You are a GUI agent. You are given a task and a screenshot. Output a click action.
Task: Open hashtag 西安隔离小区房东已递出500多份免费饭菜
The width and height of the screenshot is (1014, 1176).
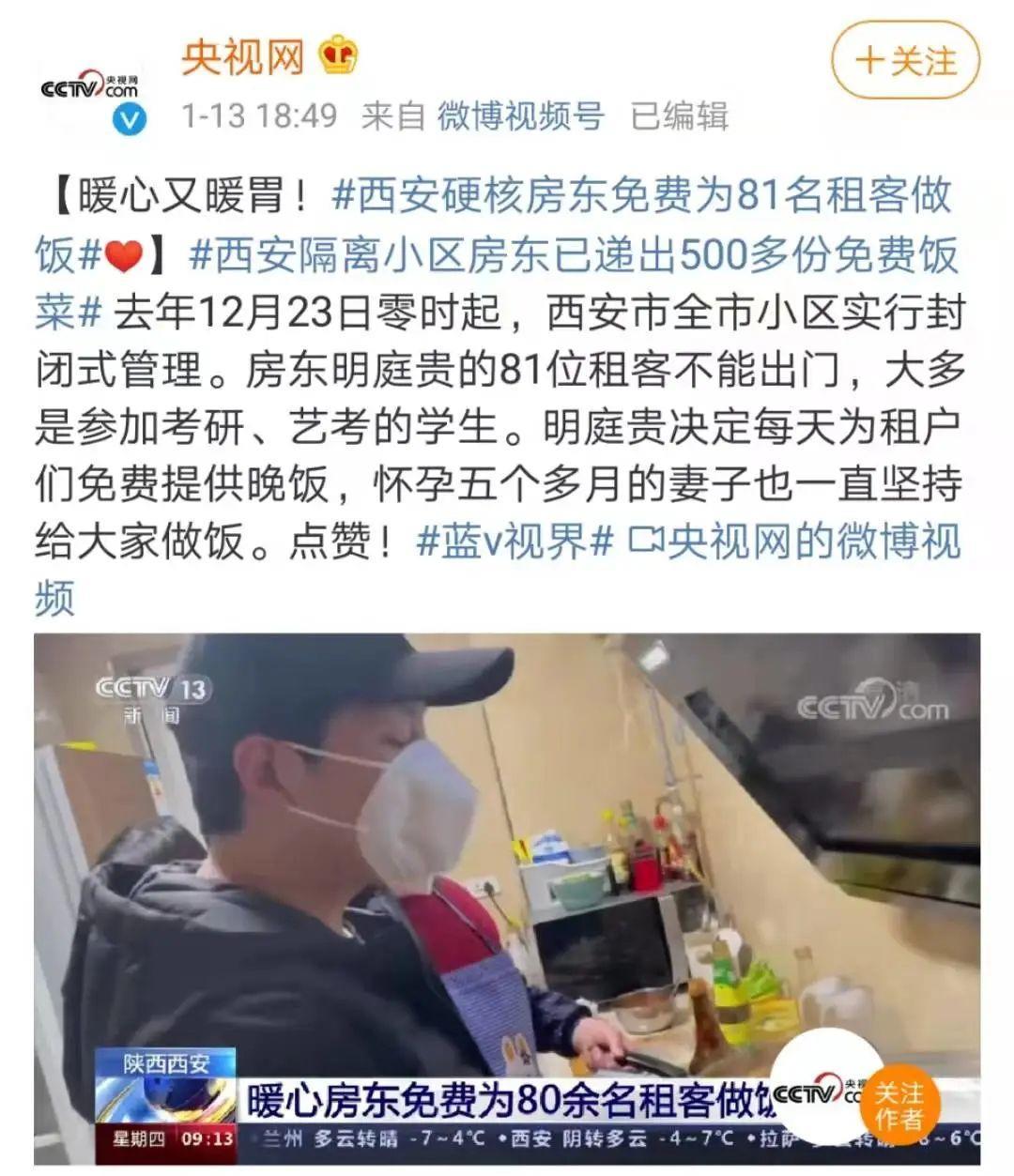click(573, 255)
